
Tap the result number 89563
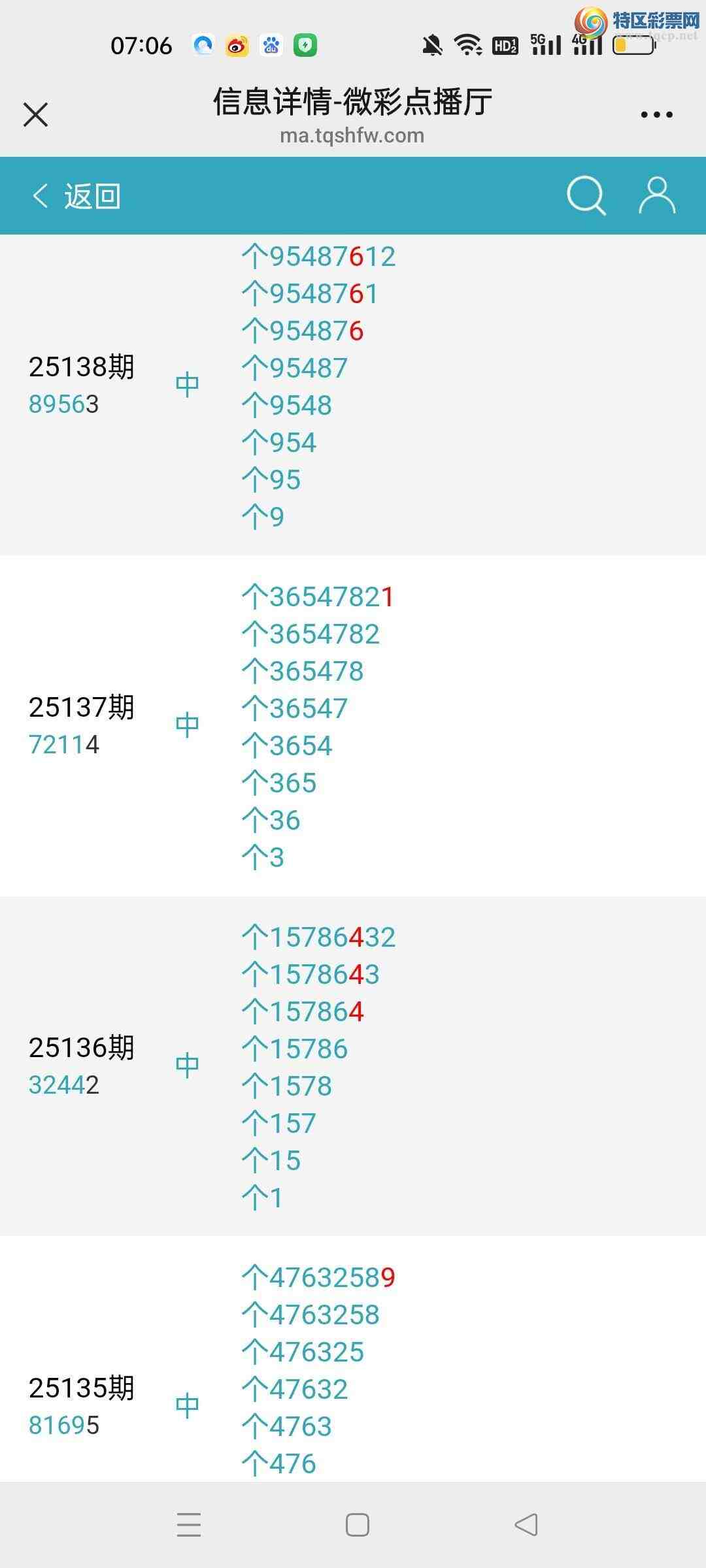click(65, 405)
